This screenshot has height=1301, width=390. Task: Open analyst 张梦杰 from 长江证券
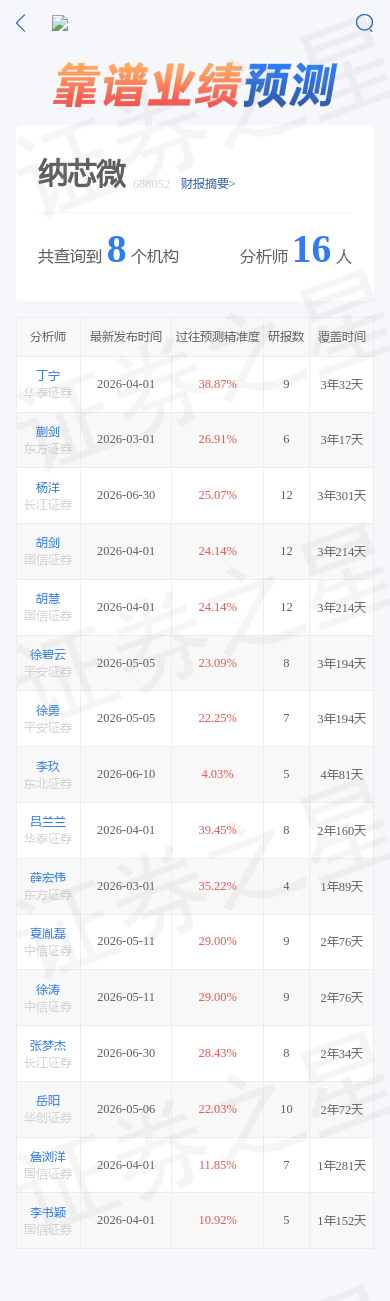(x=48, y=1045)
